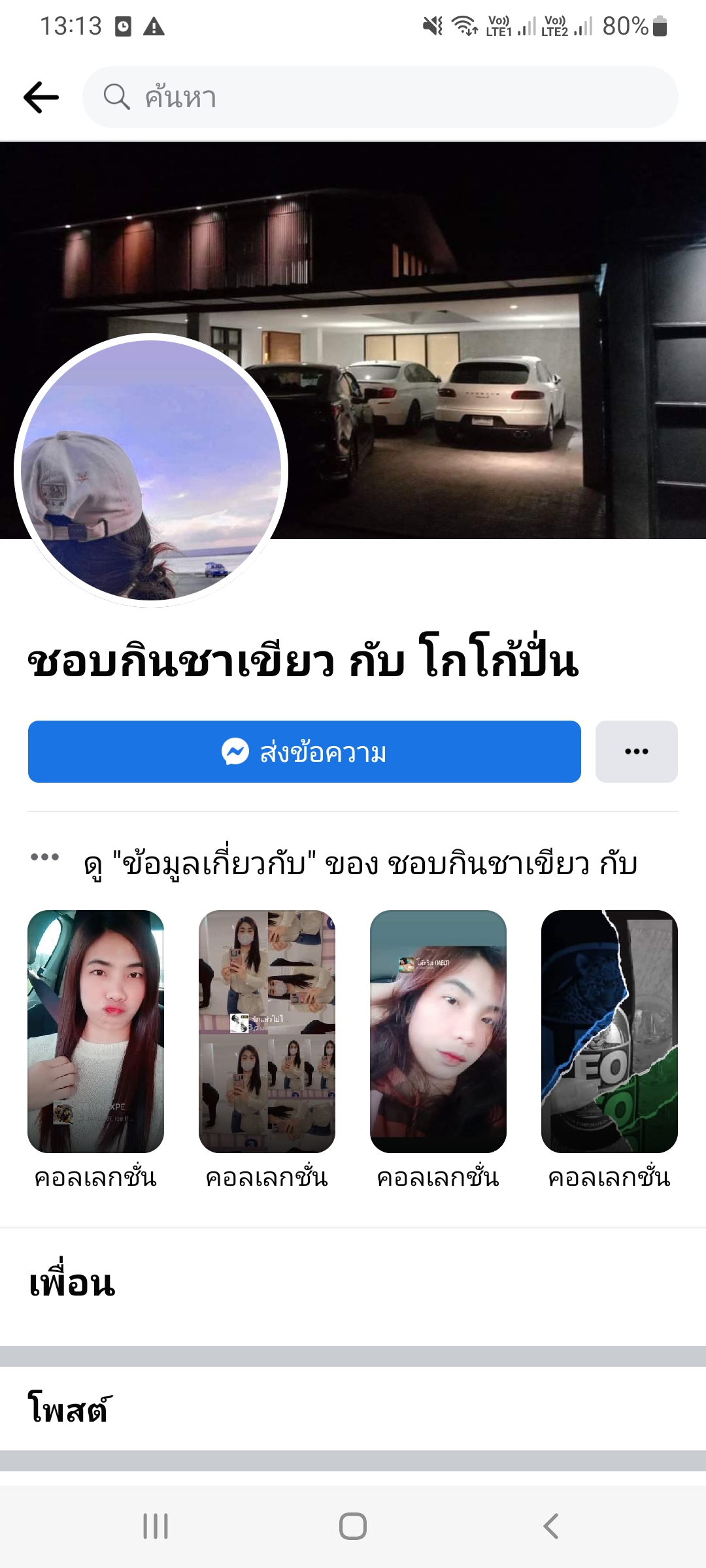Open the mirror selfie collage collection
This screenshot has height=1568, width=706.
267,1031
